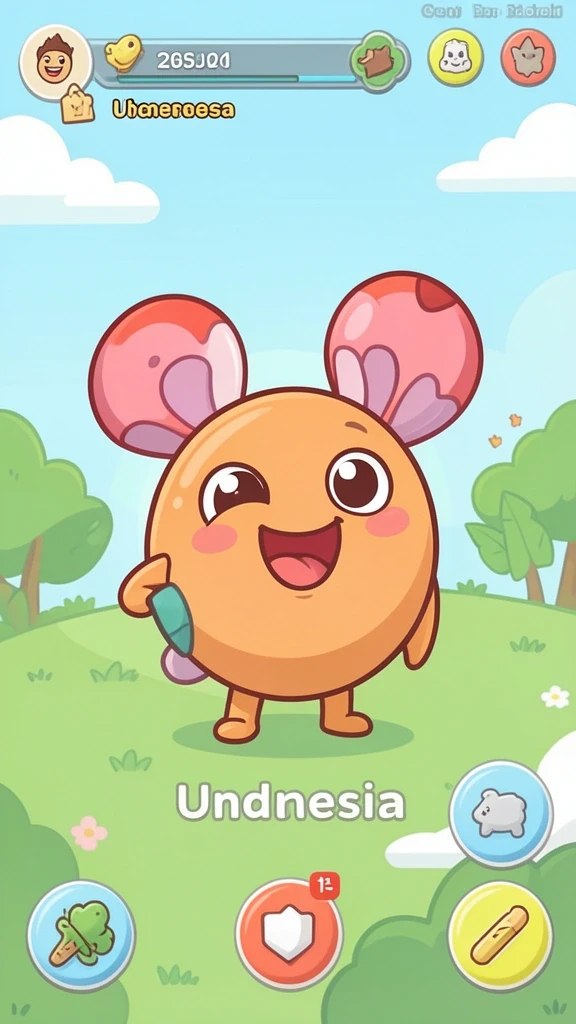Open the blue pet collection button
576x1024 pixels.
point(501,814)
